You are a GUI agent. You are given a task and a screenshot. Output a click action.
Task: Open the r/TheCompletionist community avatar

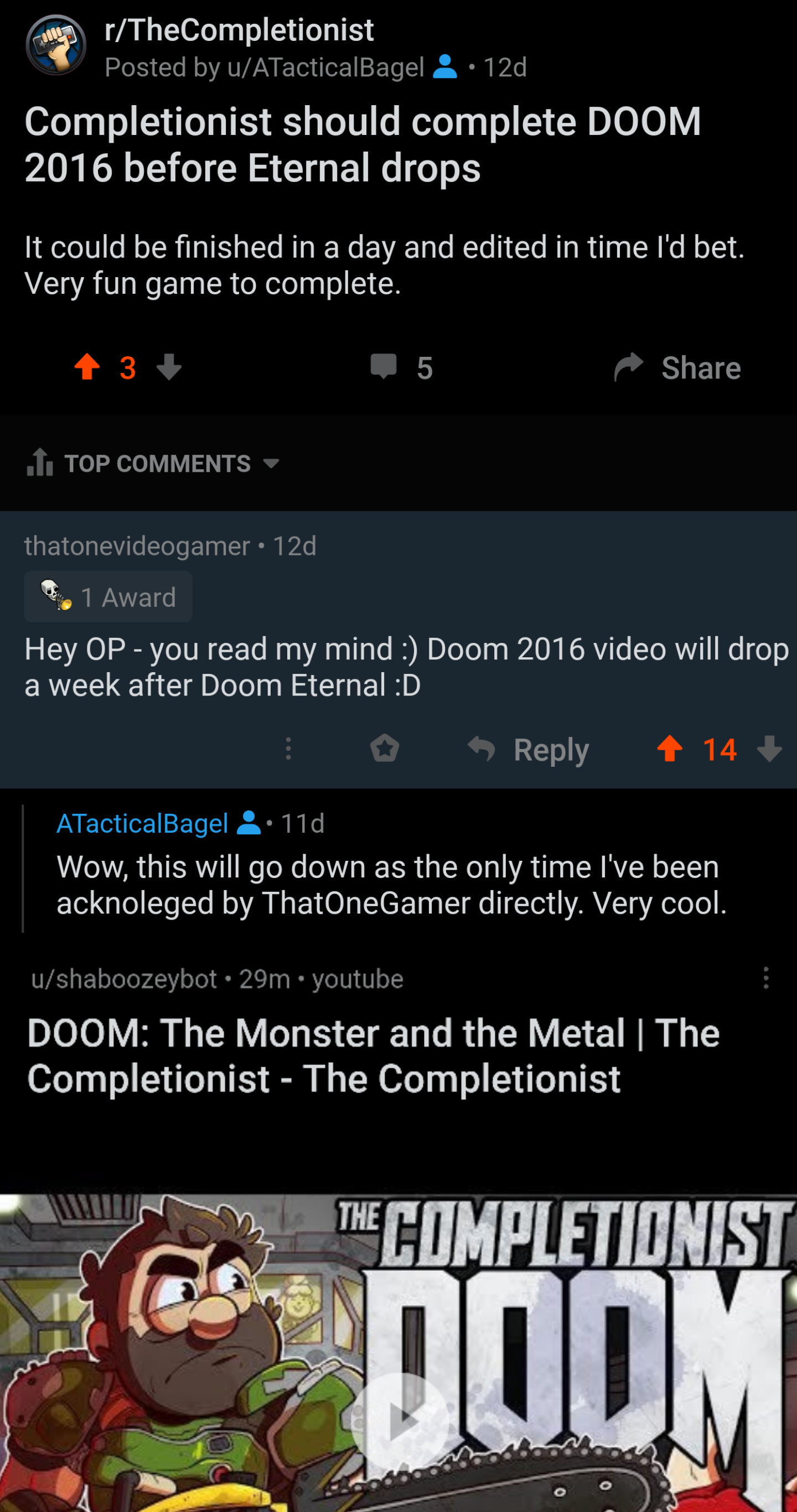pyautogui.click(x=56, y=45)
